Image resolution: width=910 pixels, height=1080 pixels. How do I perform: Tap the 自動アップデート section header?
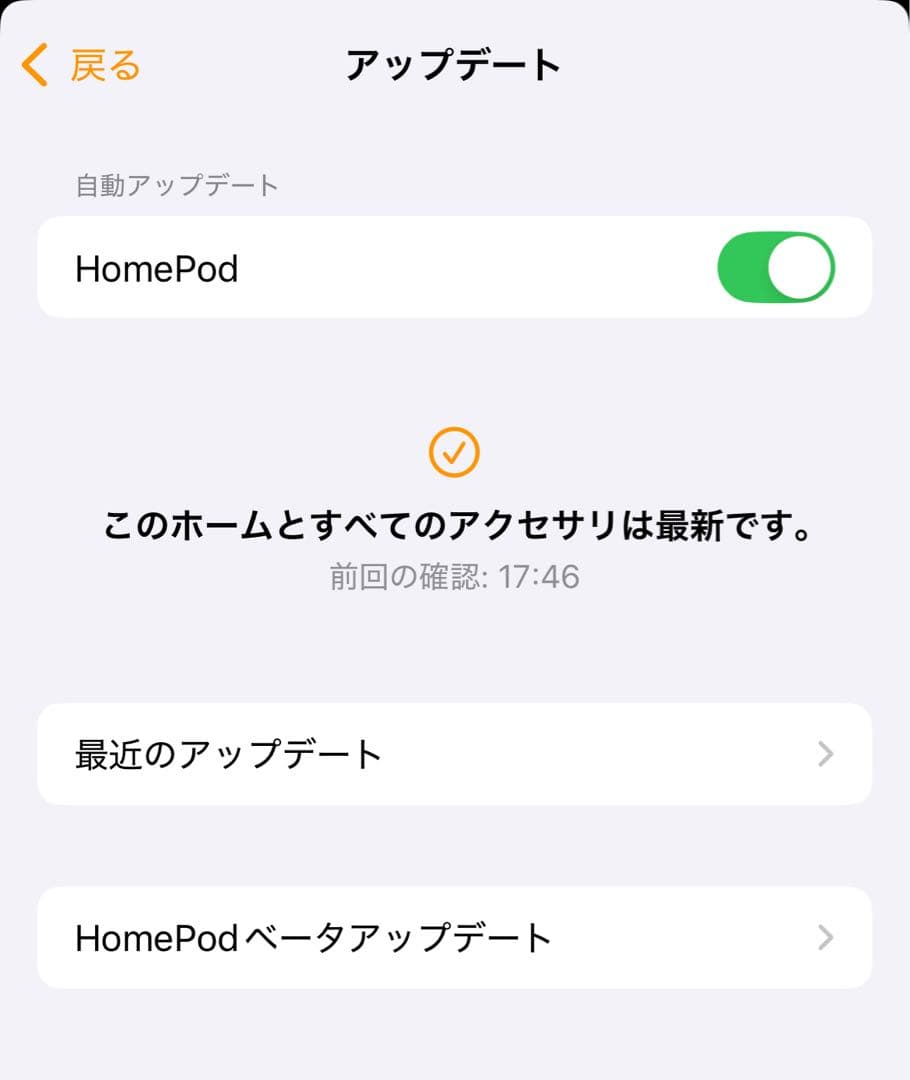click(173, 185)
